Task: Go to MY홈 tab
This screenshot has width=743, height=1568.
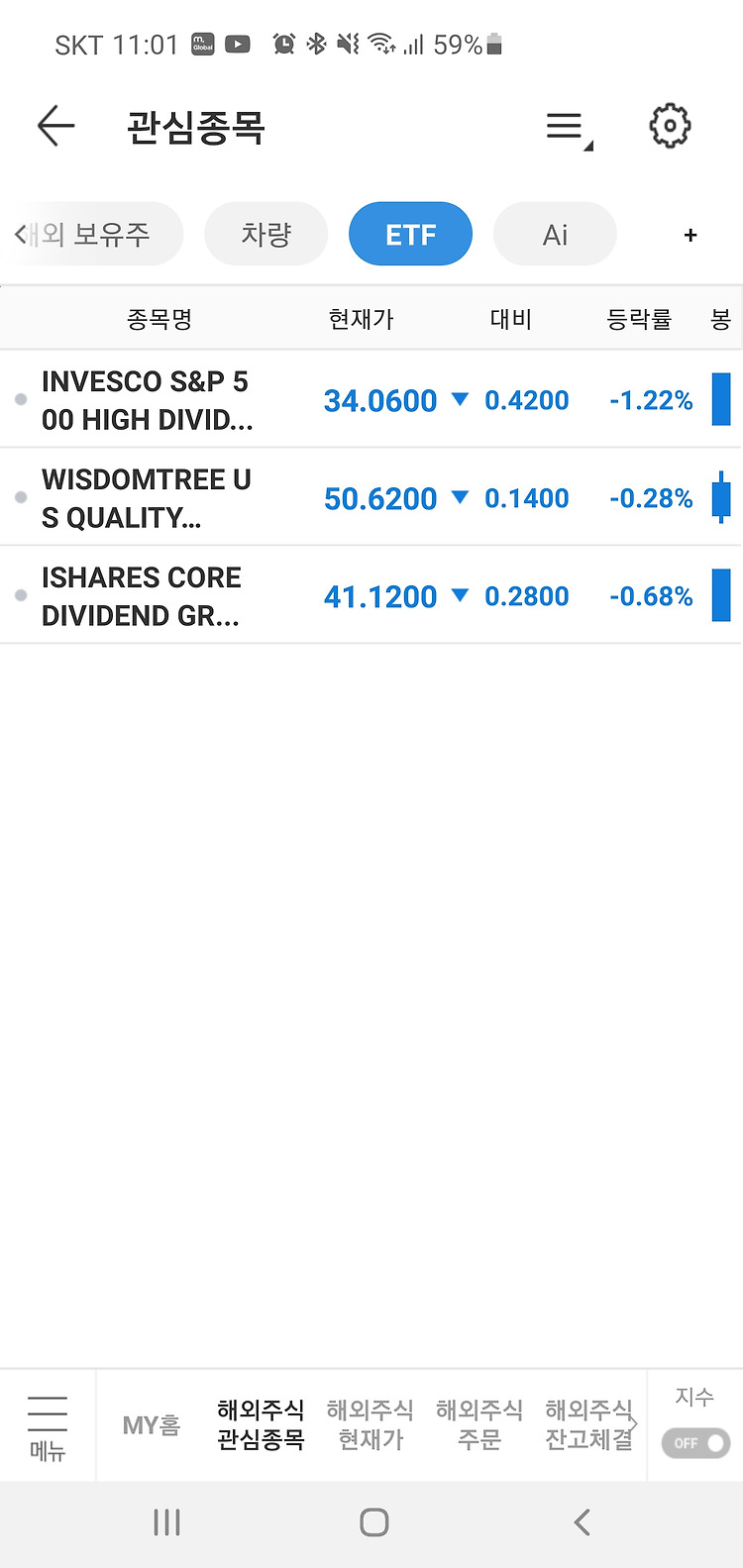Action: tap(152, 1425)
